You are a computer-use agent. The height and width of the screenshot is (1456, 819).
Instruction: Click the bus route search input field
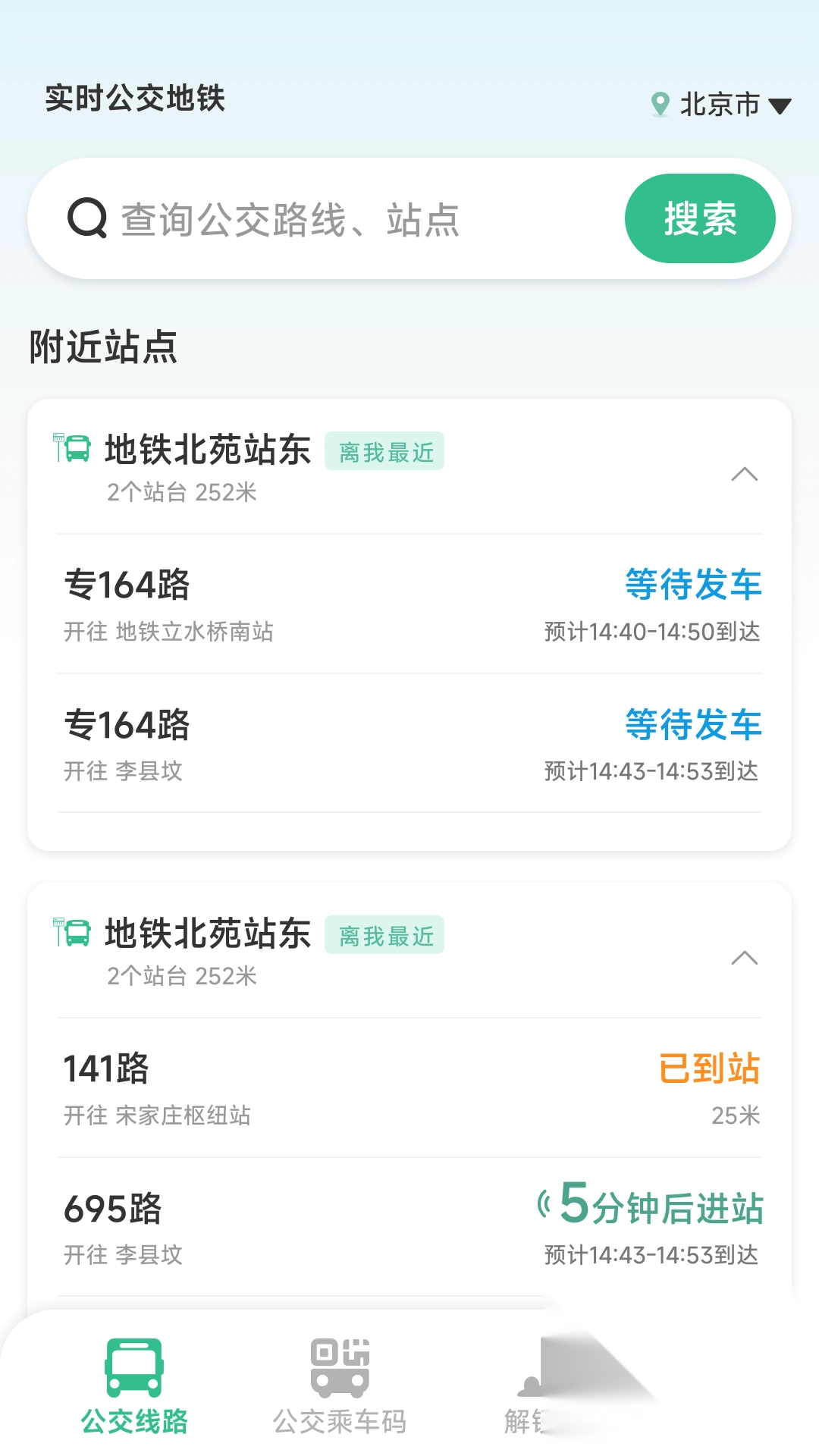pos(318,218)
